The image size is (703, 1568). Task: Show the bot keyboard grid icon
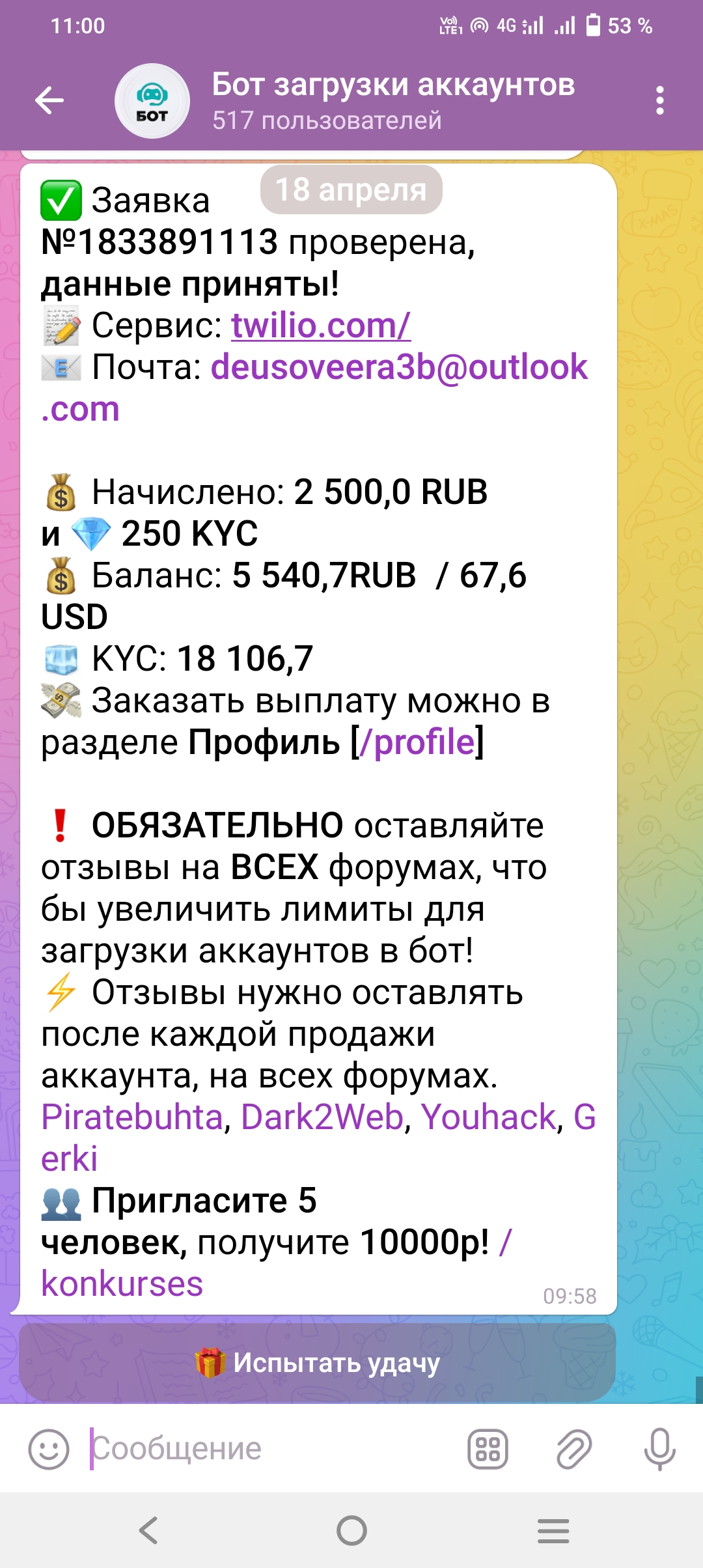pyautogui.click(x=488, y=1449)
